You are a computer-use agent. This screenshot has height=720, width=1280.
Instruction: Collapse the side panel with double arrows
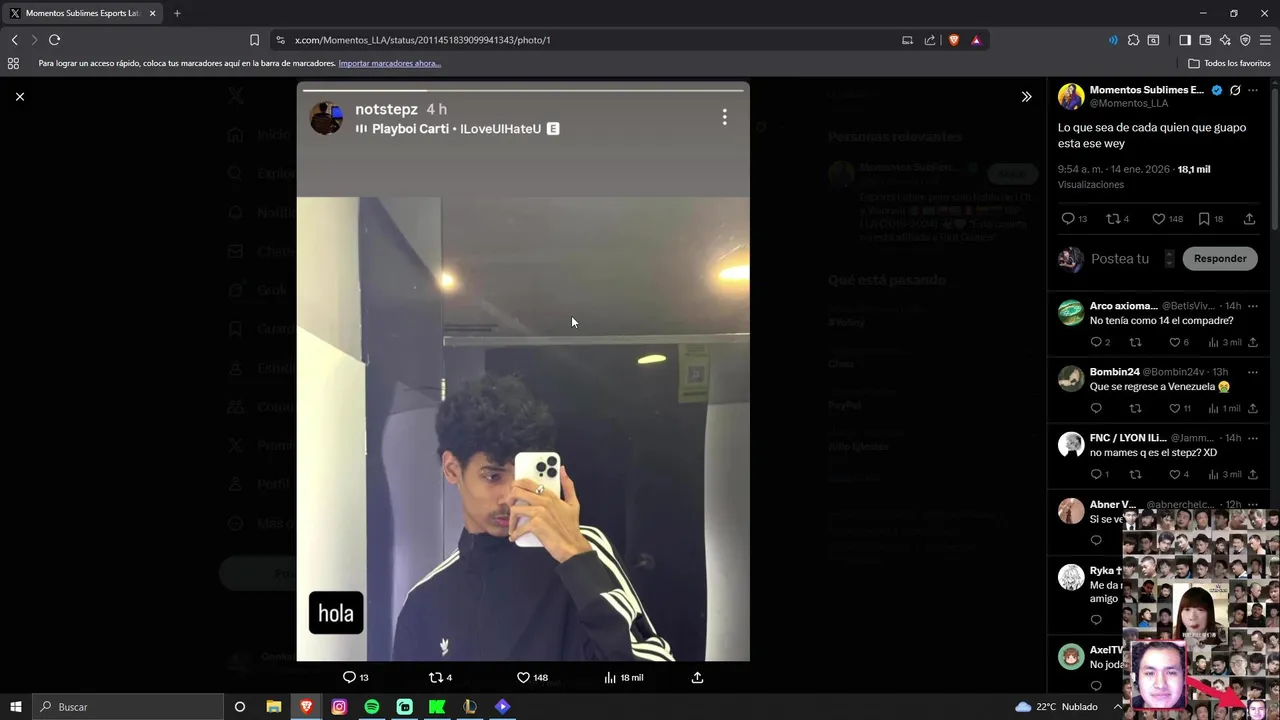pyautogui.click(x=1026, y=97)
